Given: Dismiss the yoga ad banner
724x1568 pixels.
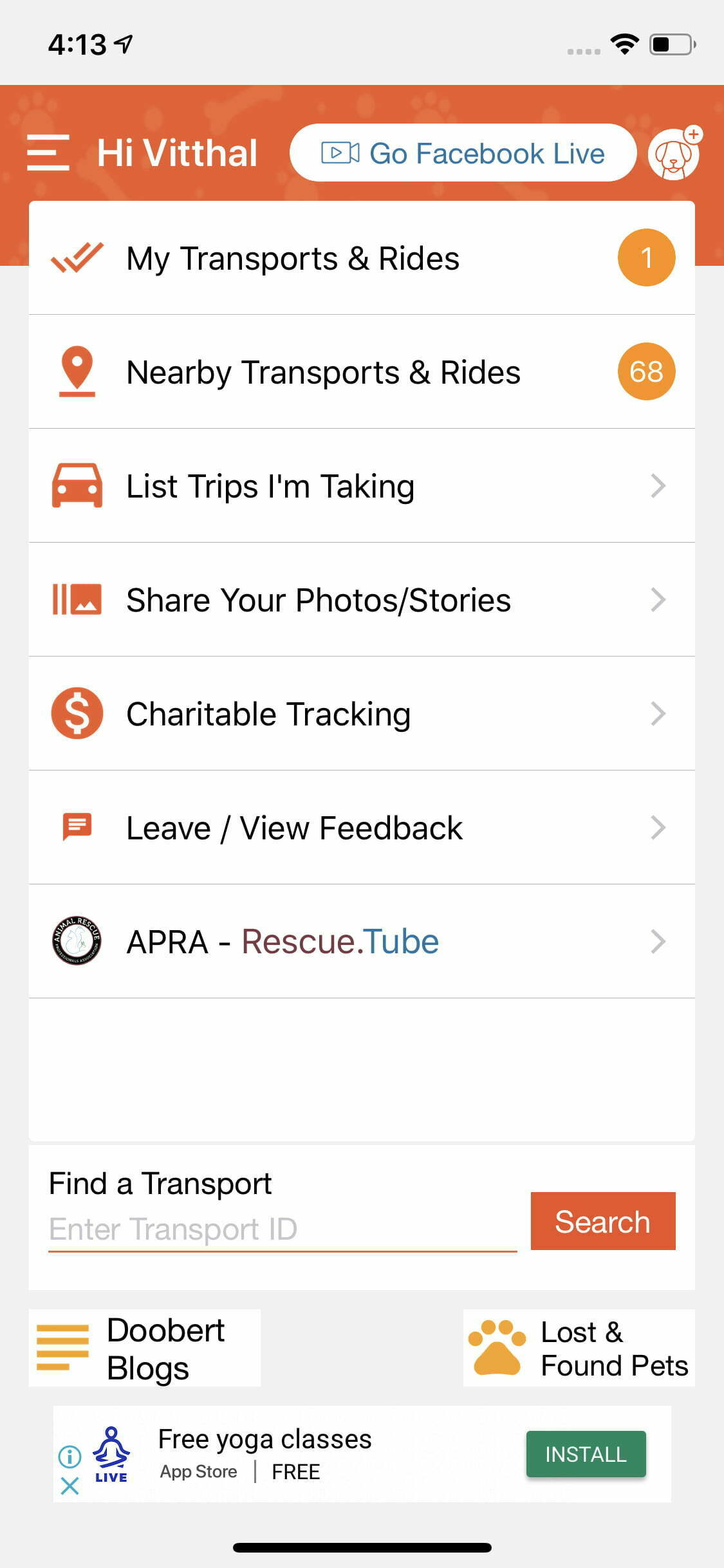Looking at the screenshot, I should pos(70,1486).
